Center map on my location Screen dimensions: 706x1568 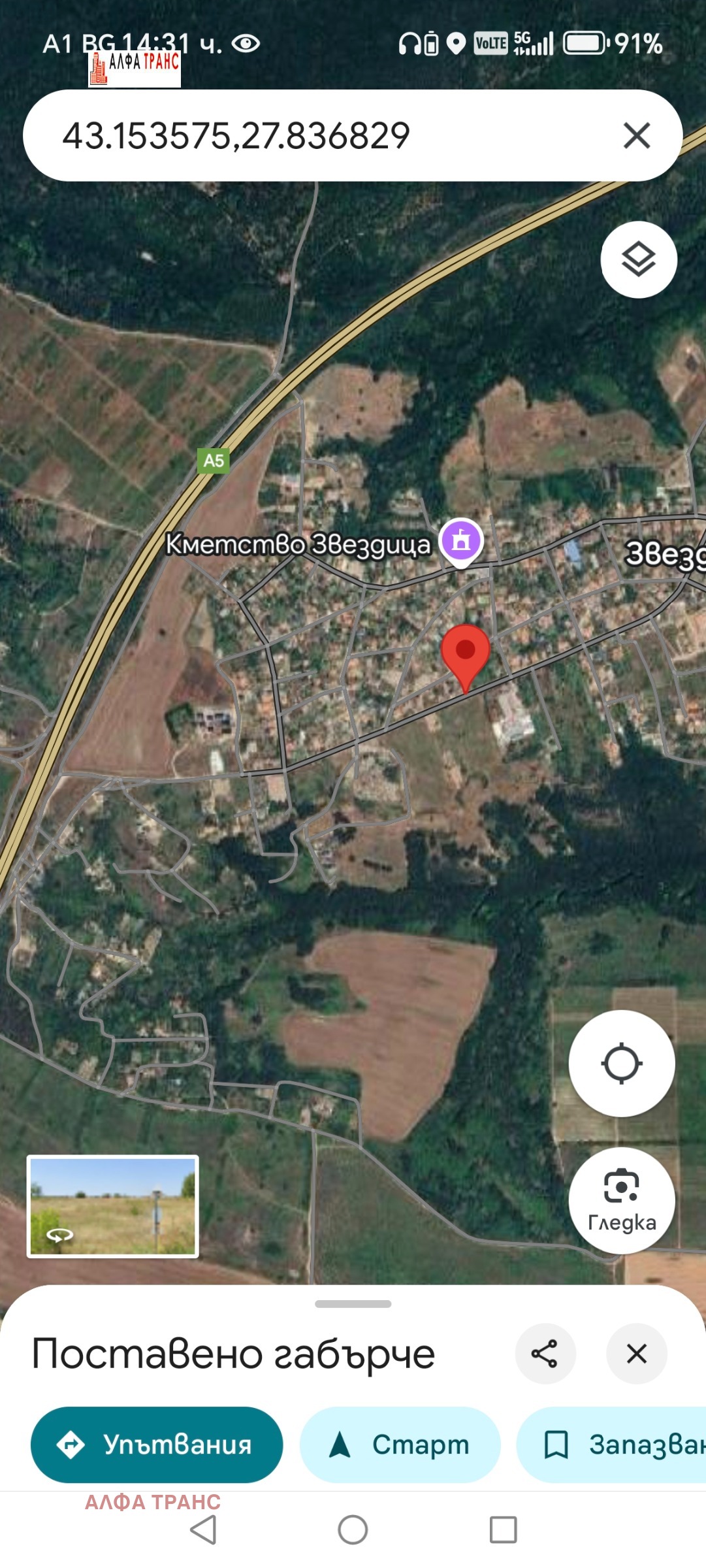click(621, 1063)
